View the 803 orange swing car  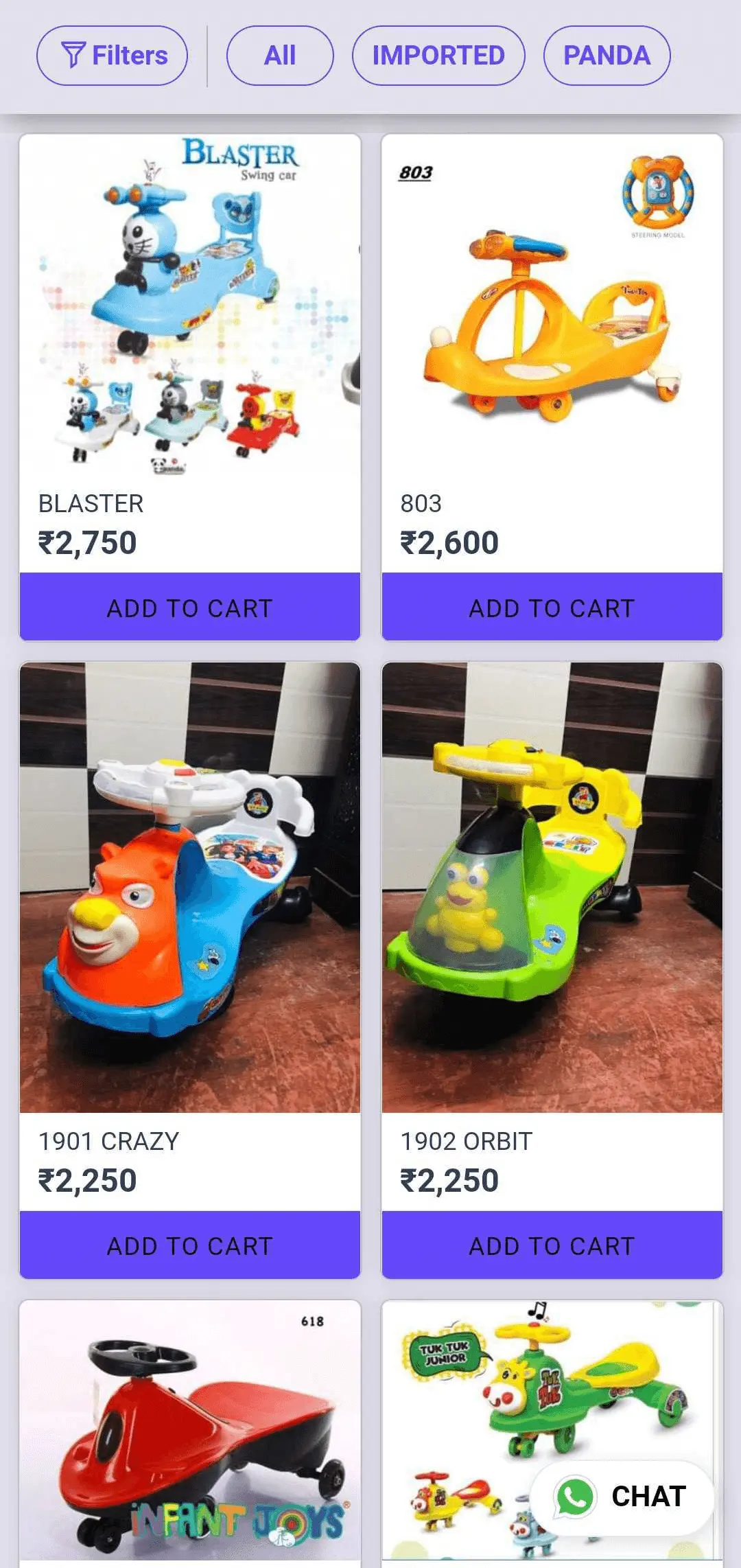click(552, 305)
